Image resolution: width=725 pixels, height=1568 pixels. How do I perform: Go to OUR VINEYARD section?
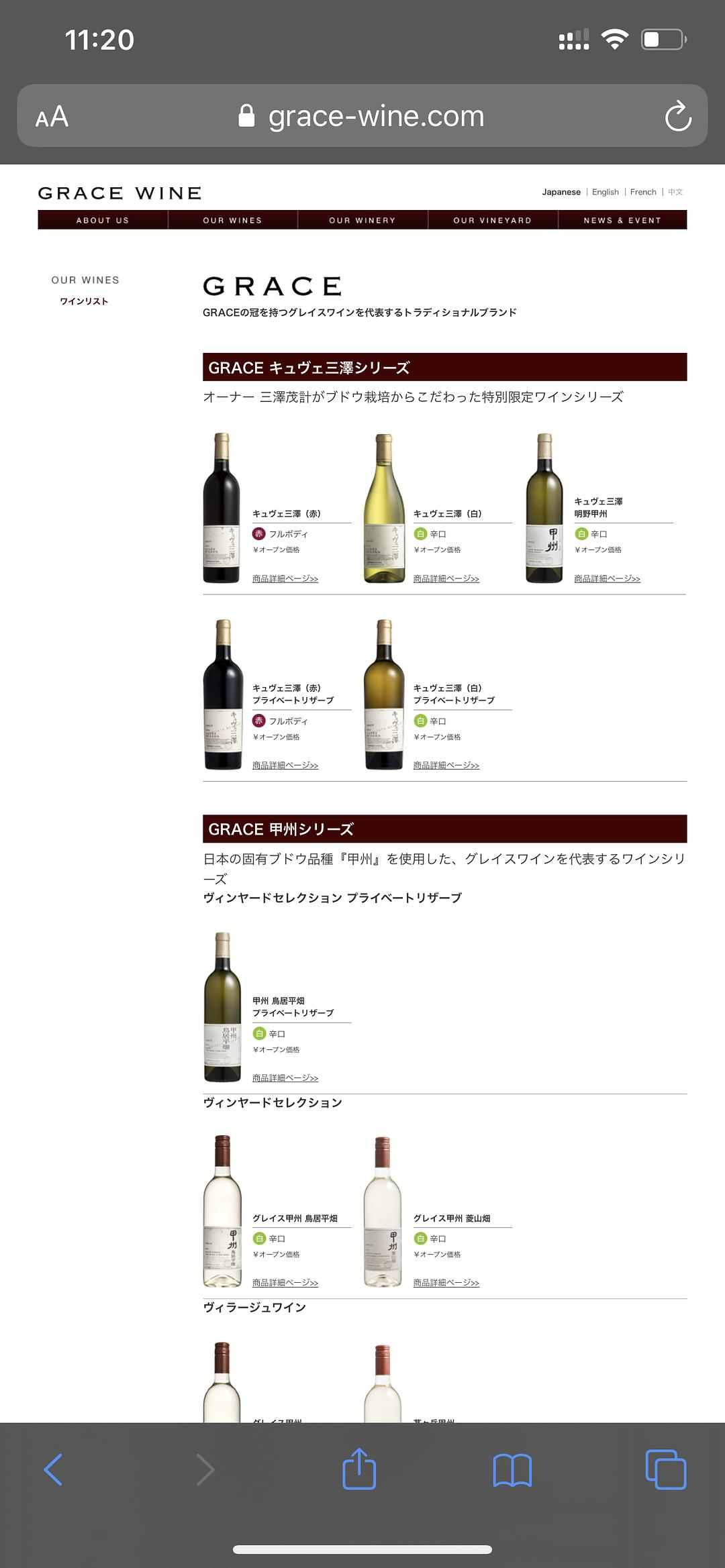point(492,220)
